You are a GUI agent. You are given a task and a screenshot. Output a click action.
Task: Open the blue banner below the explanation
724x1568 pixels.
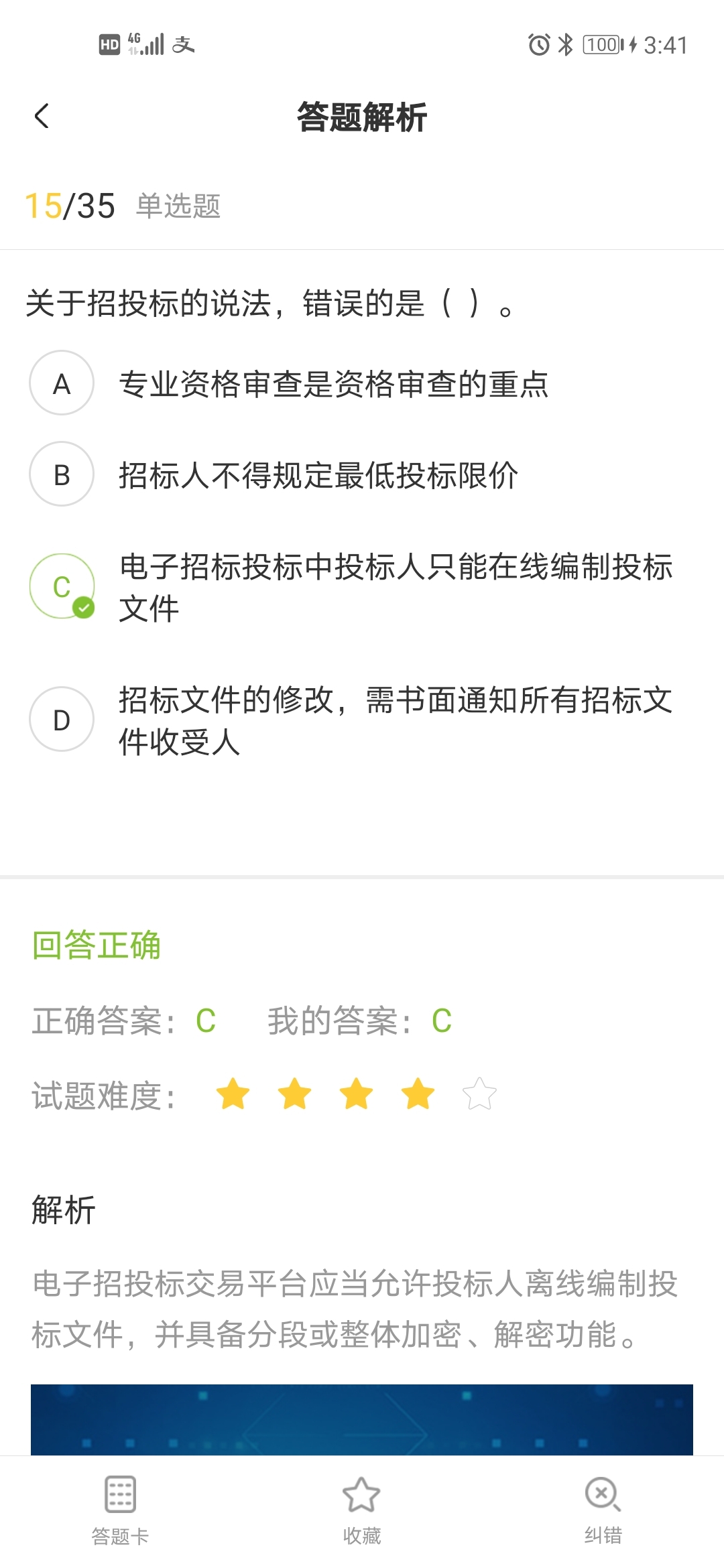pos(362,1419)
